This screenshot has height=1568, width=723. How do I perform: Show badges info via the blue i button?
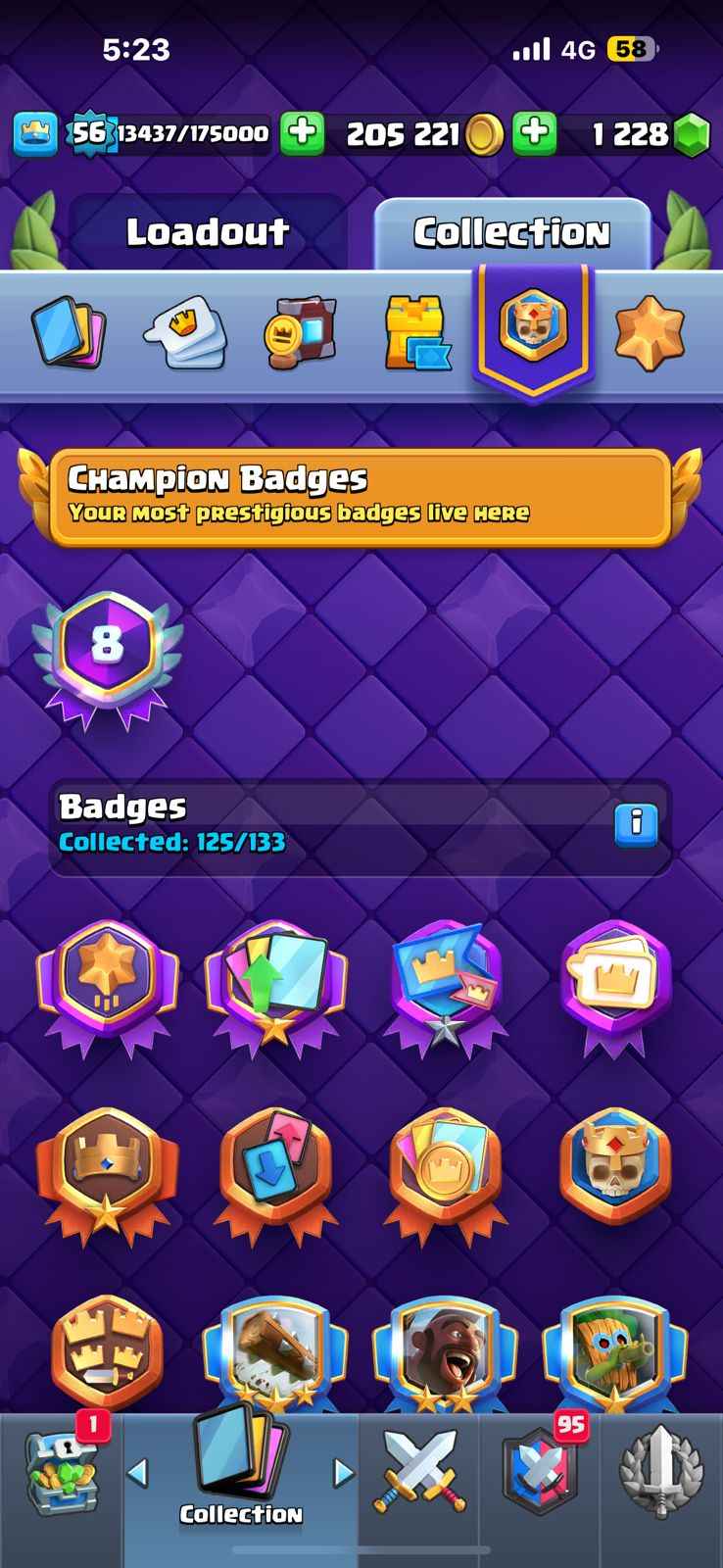pyautogui.click(x=636, y=824)
